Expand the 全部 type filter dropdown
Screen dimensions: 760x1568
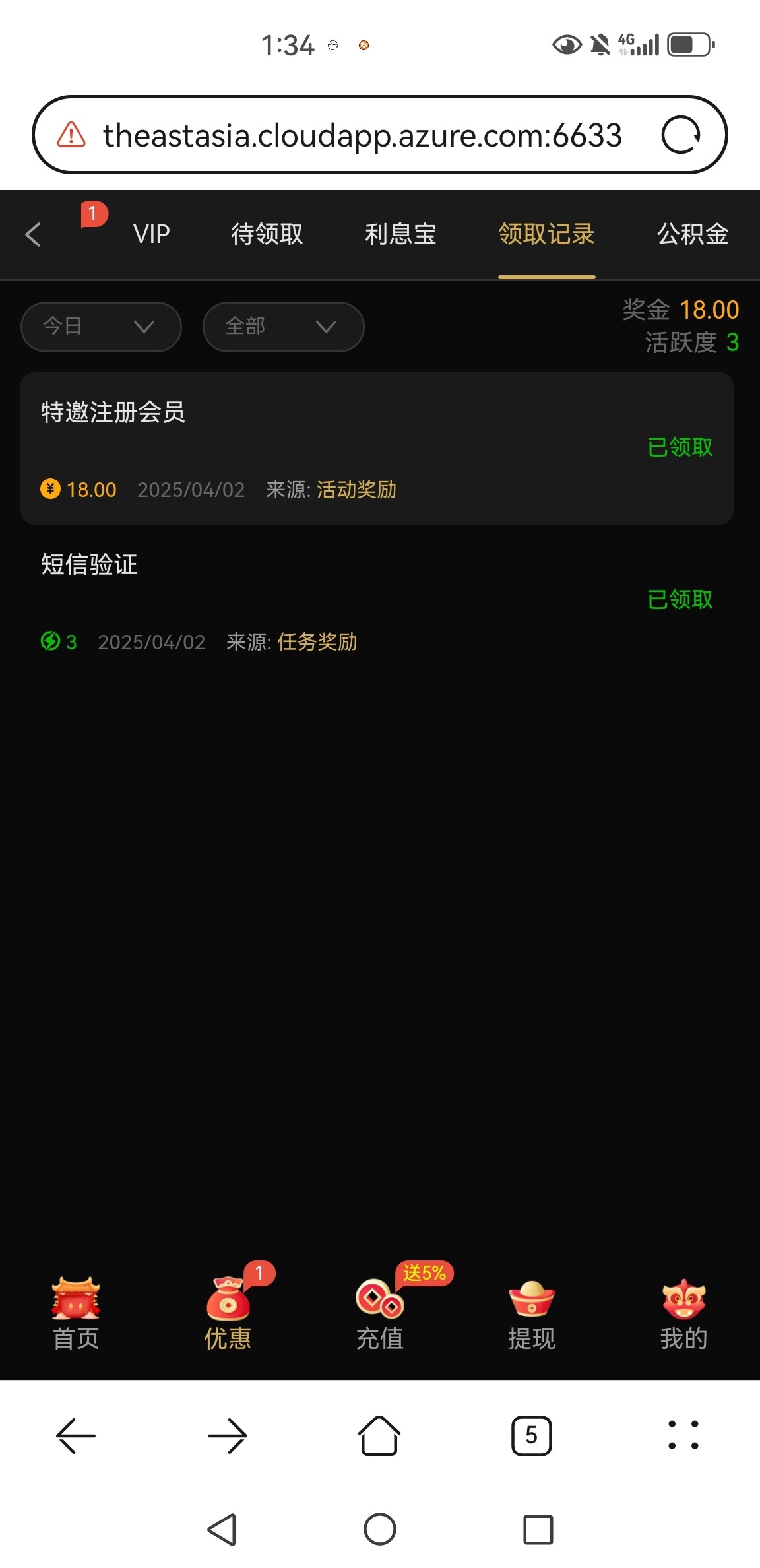282,326
